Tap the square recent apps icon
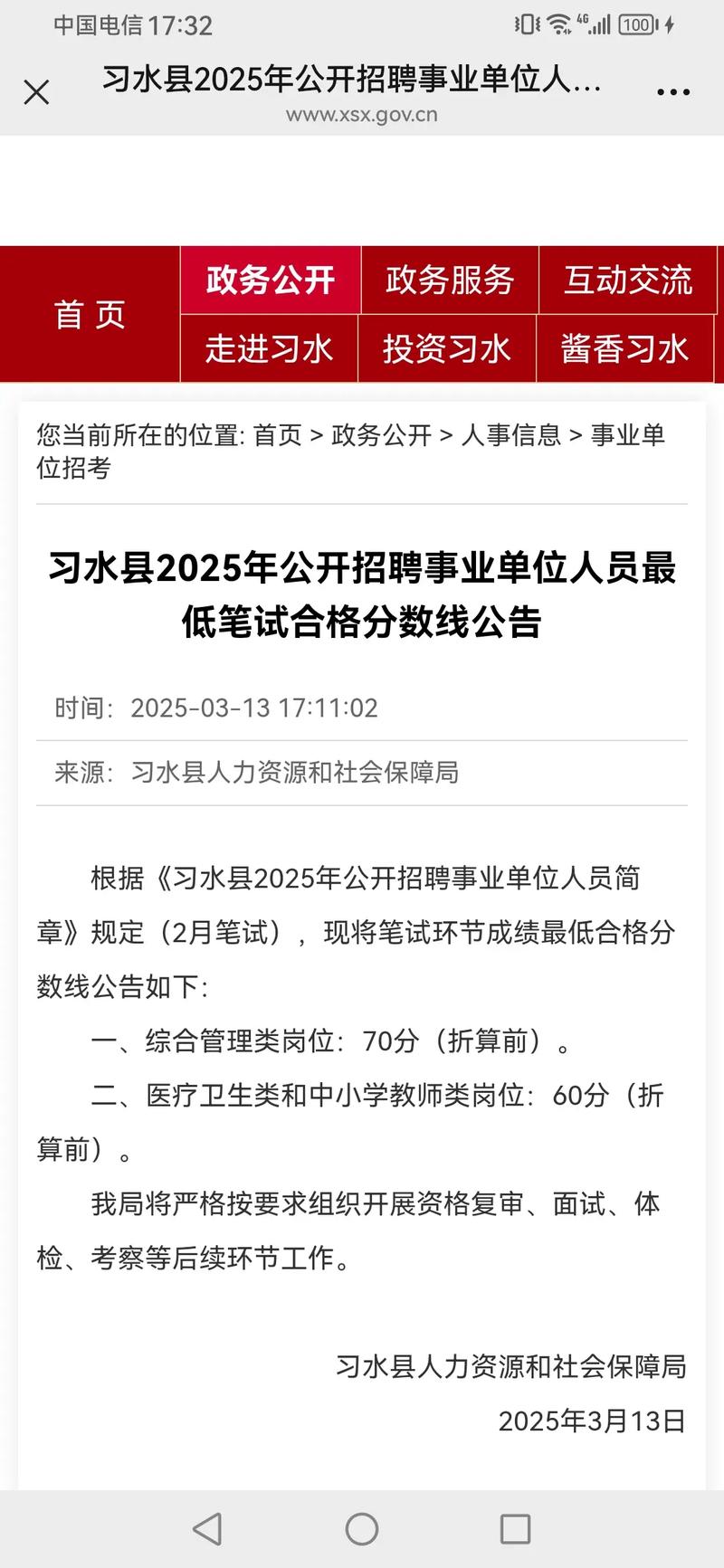 (515, 1529)
